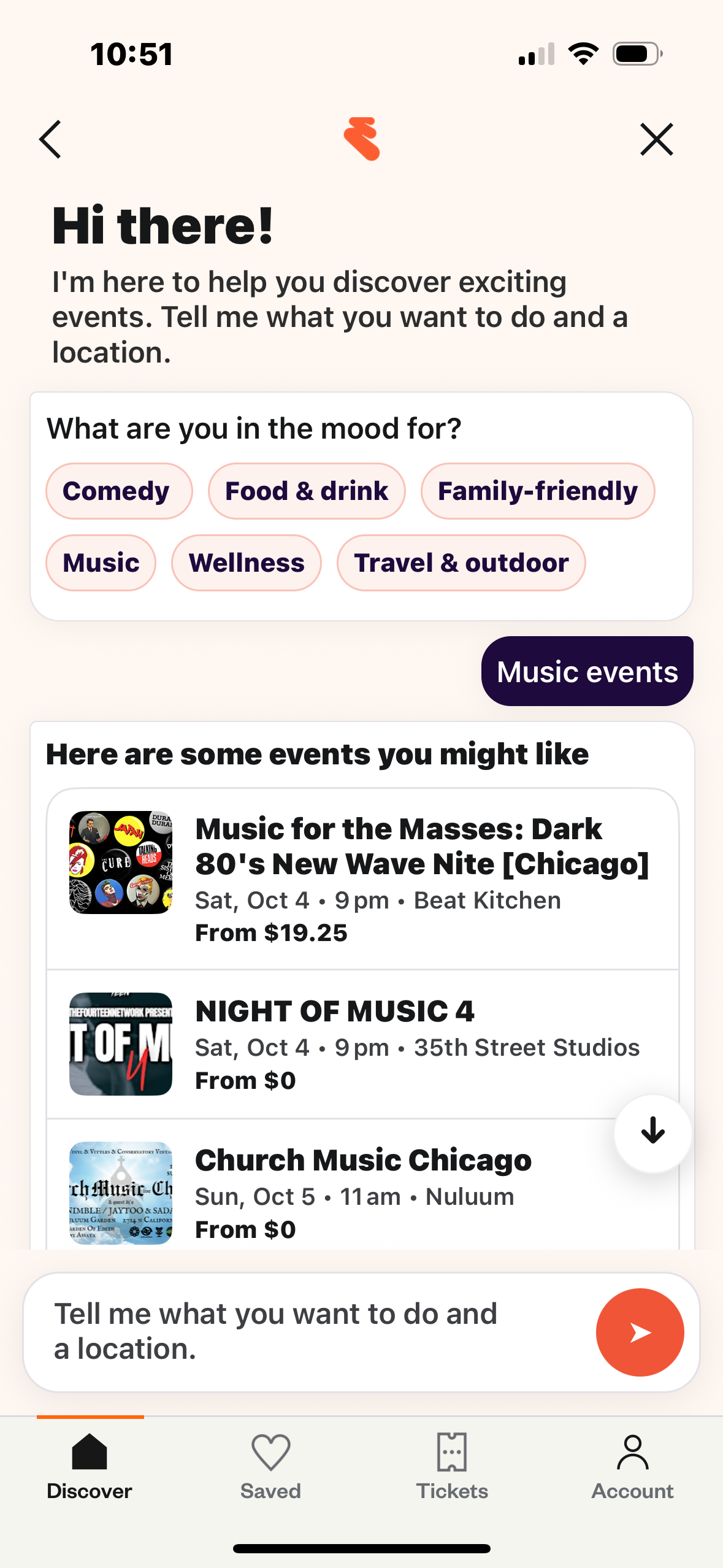The width and height of the screenshot is (723, 1568).
Task: Select the Wellness chip
Action: click(x=246, y=563)
